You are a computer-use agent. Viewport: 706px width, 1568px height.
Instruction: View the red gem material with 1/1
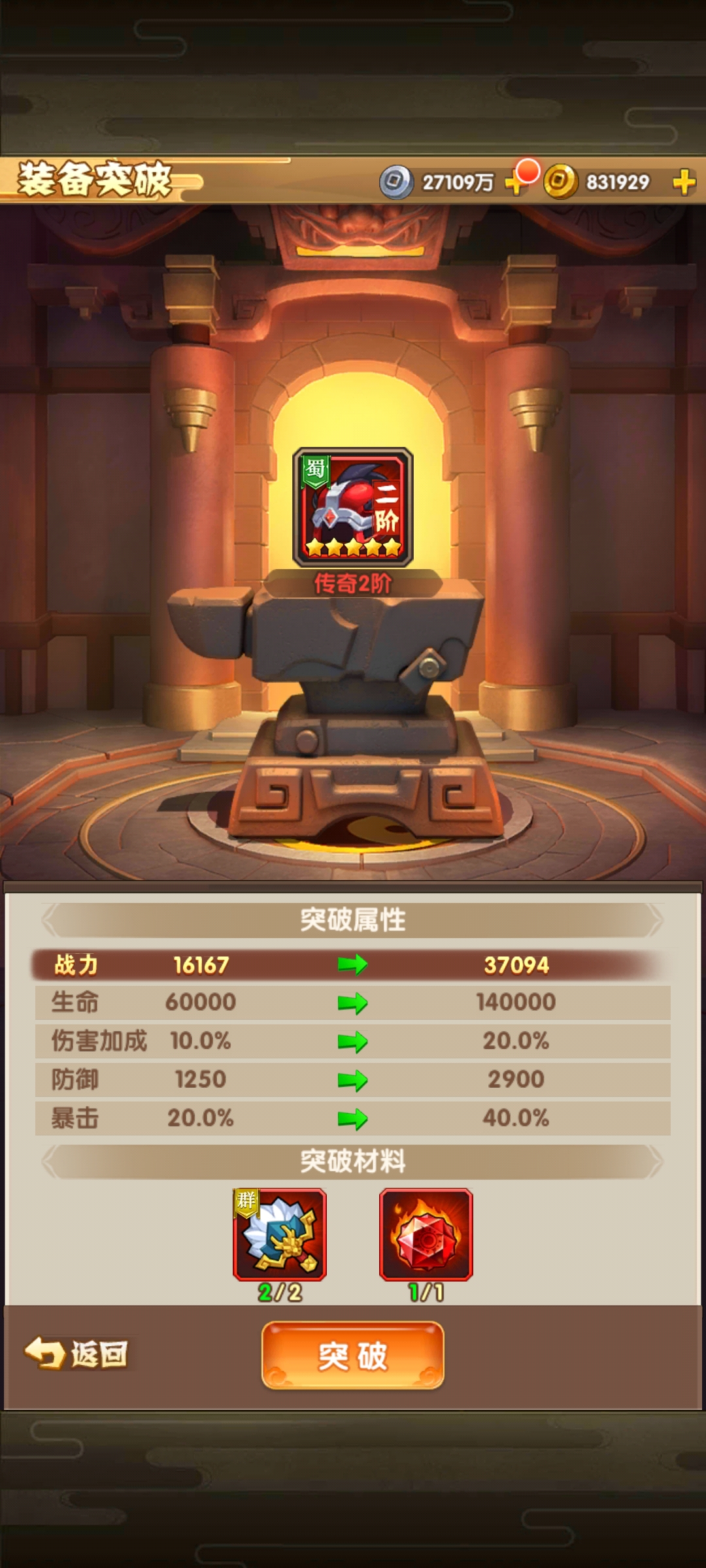pyautogui.click(x=426, y=1234)
